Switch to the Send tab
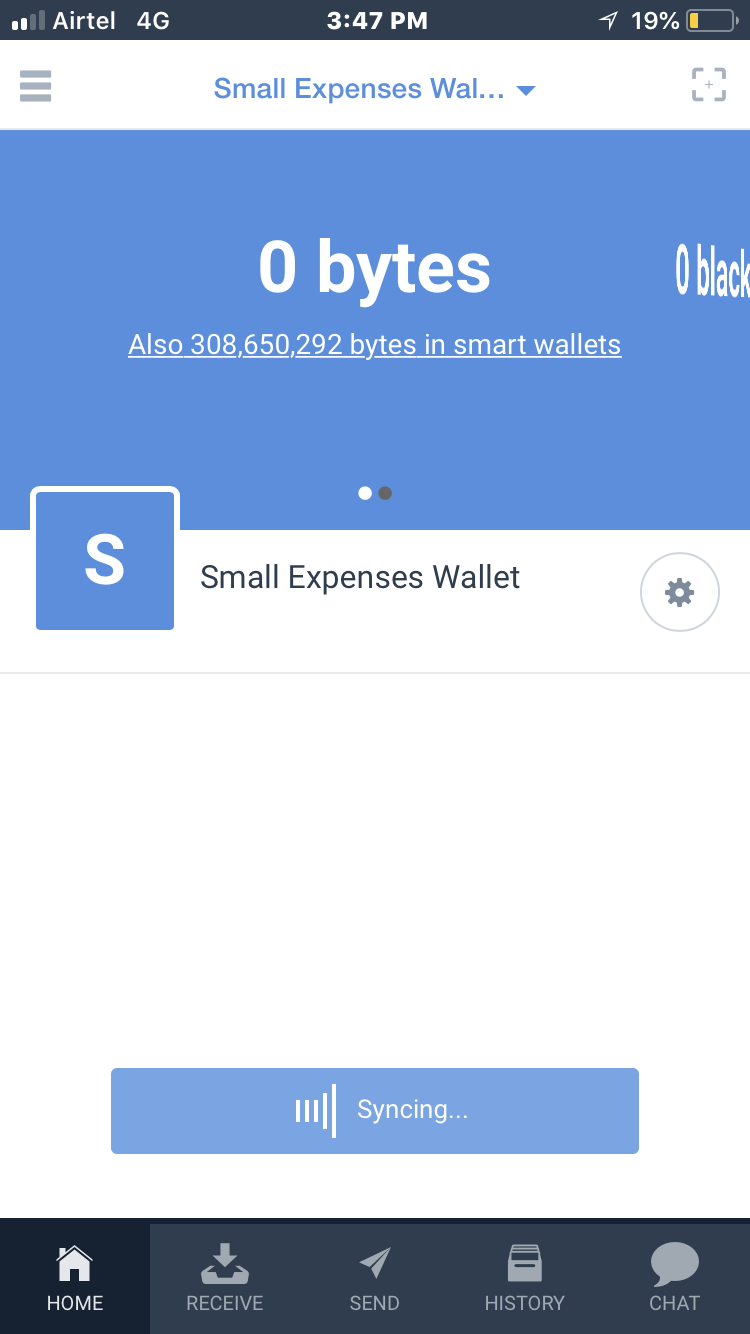The image size is (750, 1334). (x=374, y=1277)
